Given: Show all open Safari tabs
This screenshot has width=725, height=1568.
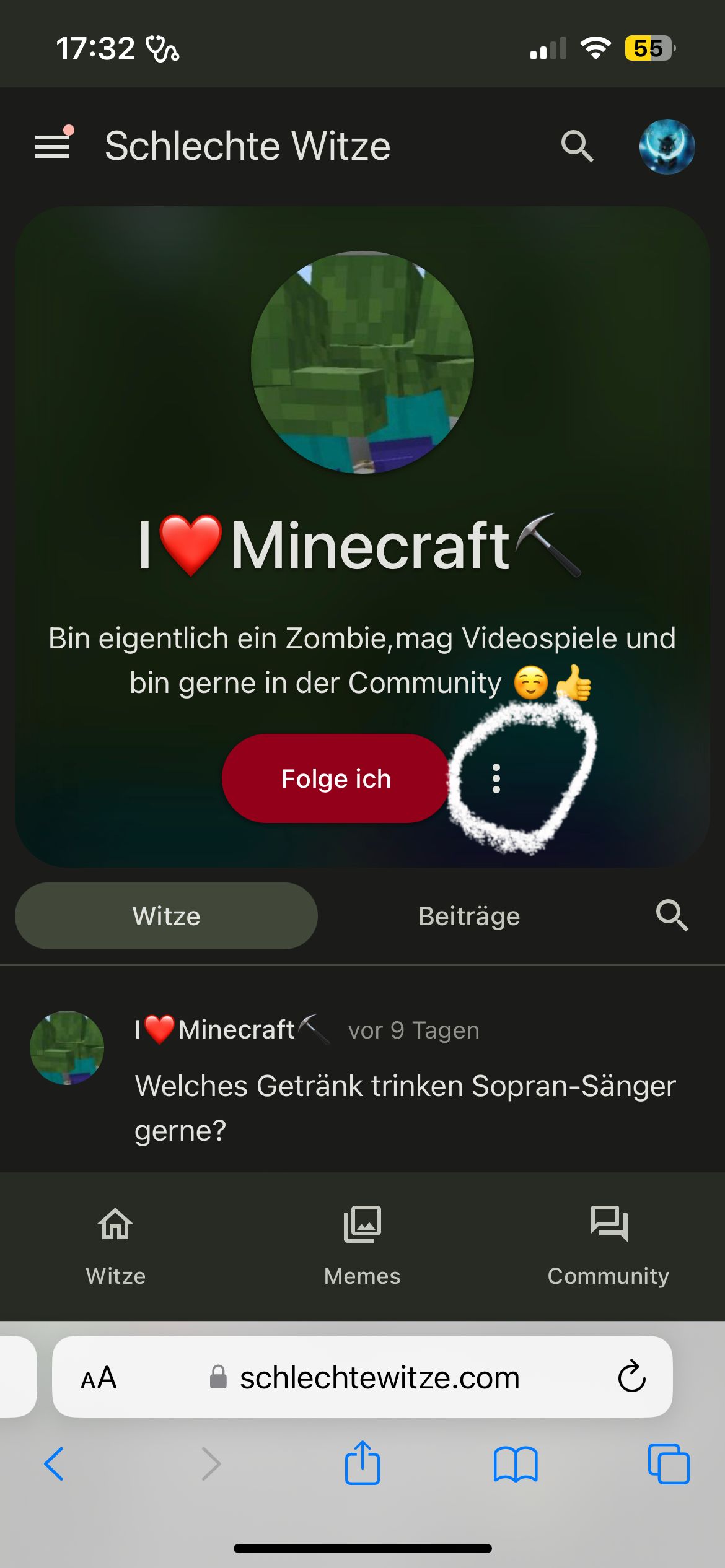Looking at the screenshot, I should coord(669,1464).
